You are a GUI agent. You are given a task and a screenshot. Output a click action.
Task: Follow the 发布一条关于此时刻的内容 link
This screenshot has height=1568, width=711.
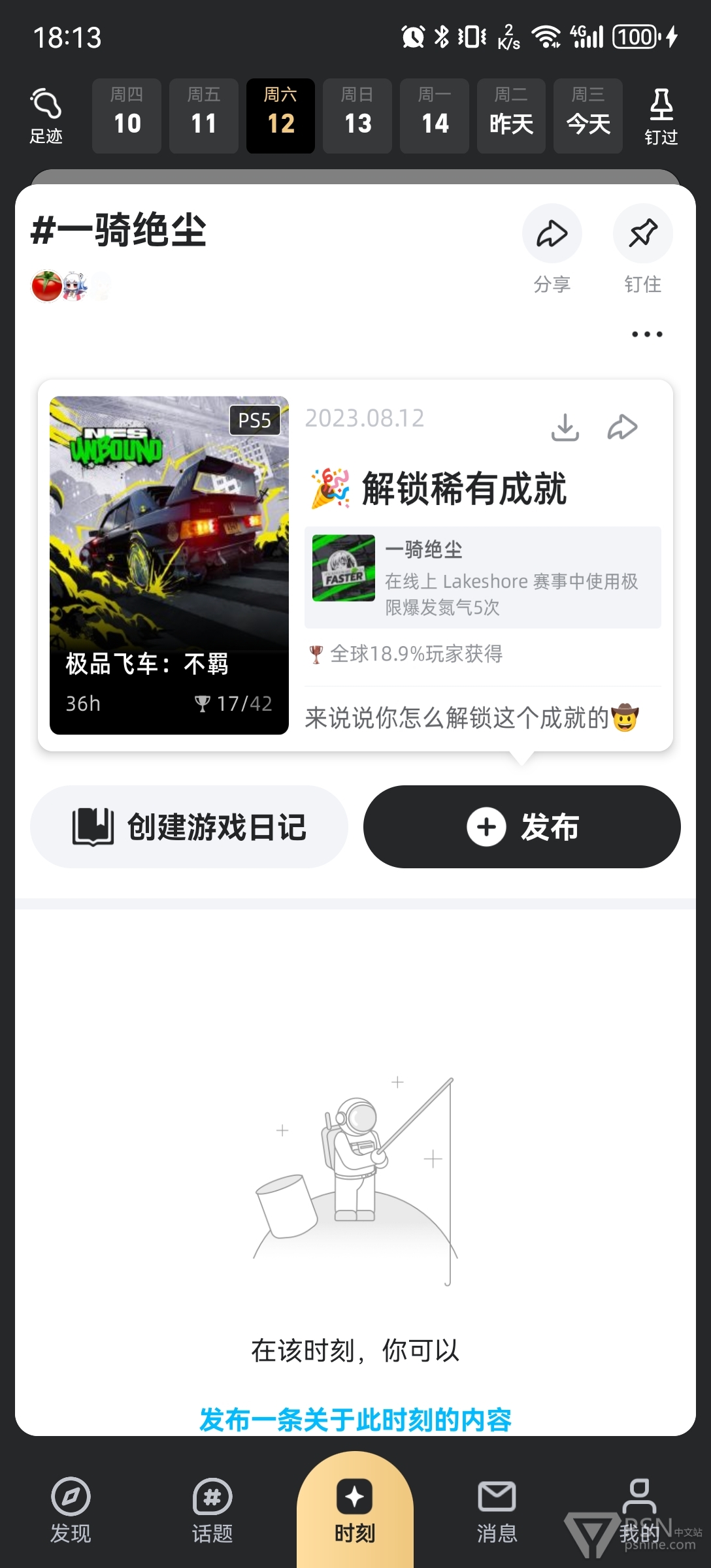[x=355, y=1420]
